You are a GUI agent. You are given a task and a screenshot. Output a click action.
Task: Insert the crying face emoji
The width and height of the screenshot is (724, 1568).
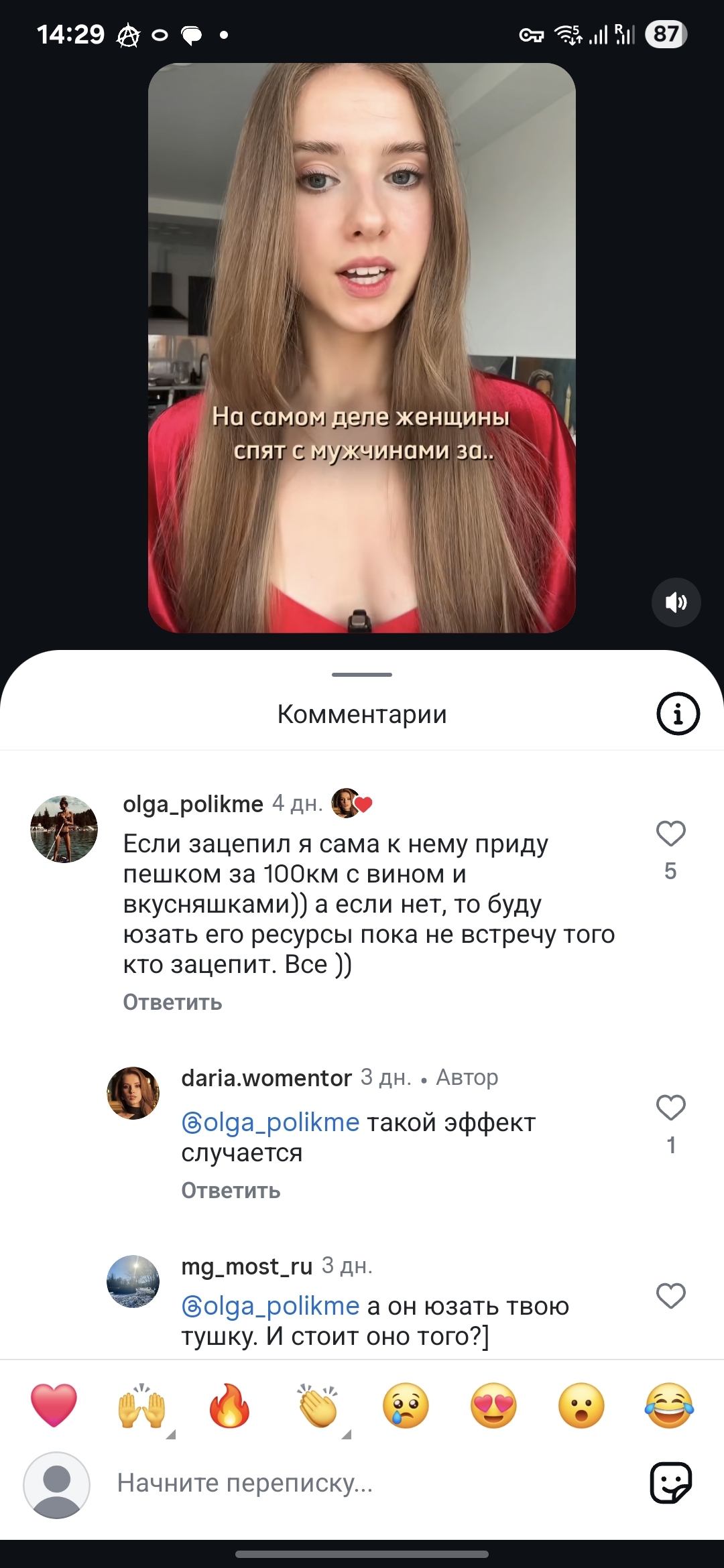click(406, 1405)
